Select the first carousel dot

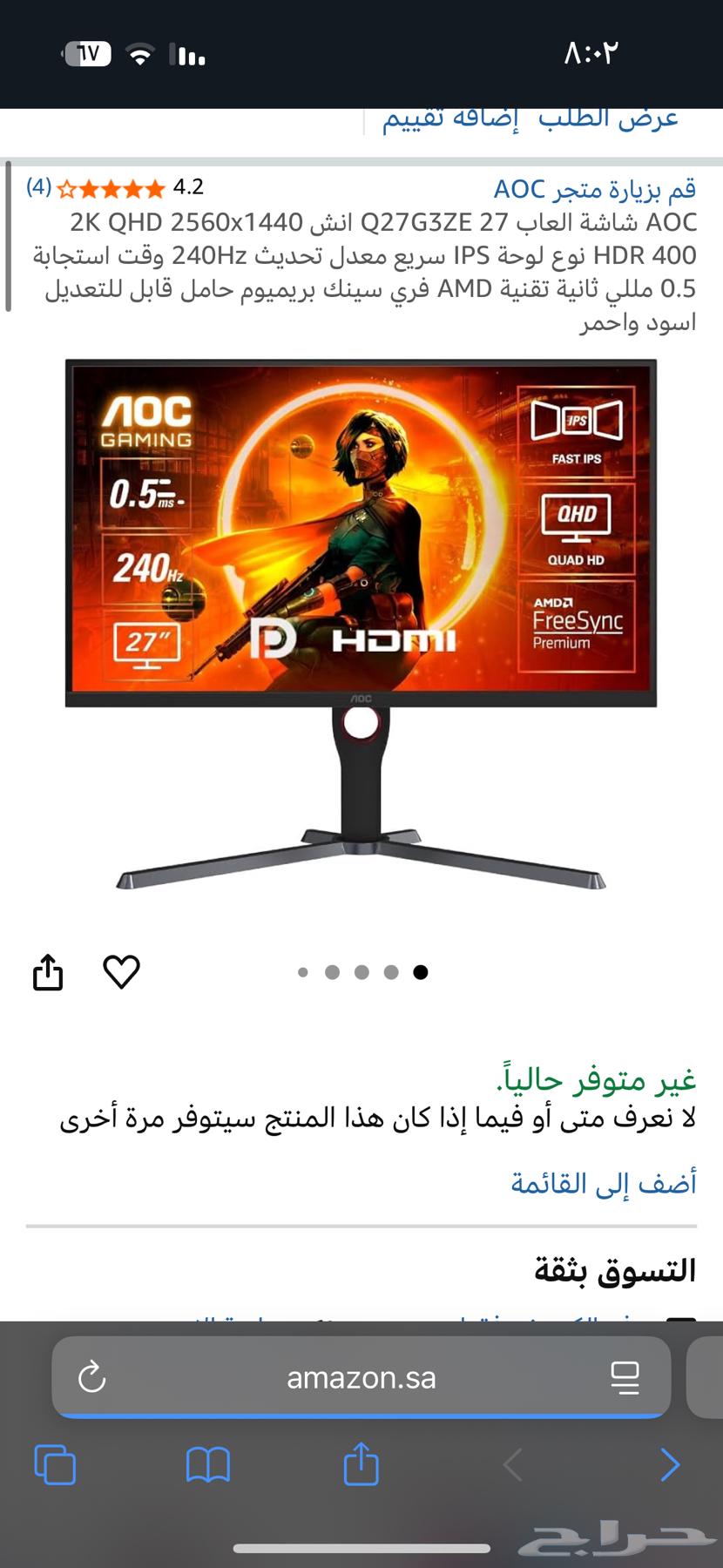(303, 970)
